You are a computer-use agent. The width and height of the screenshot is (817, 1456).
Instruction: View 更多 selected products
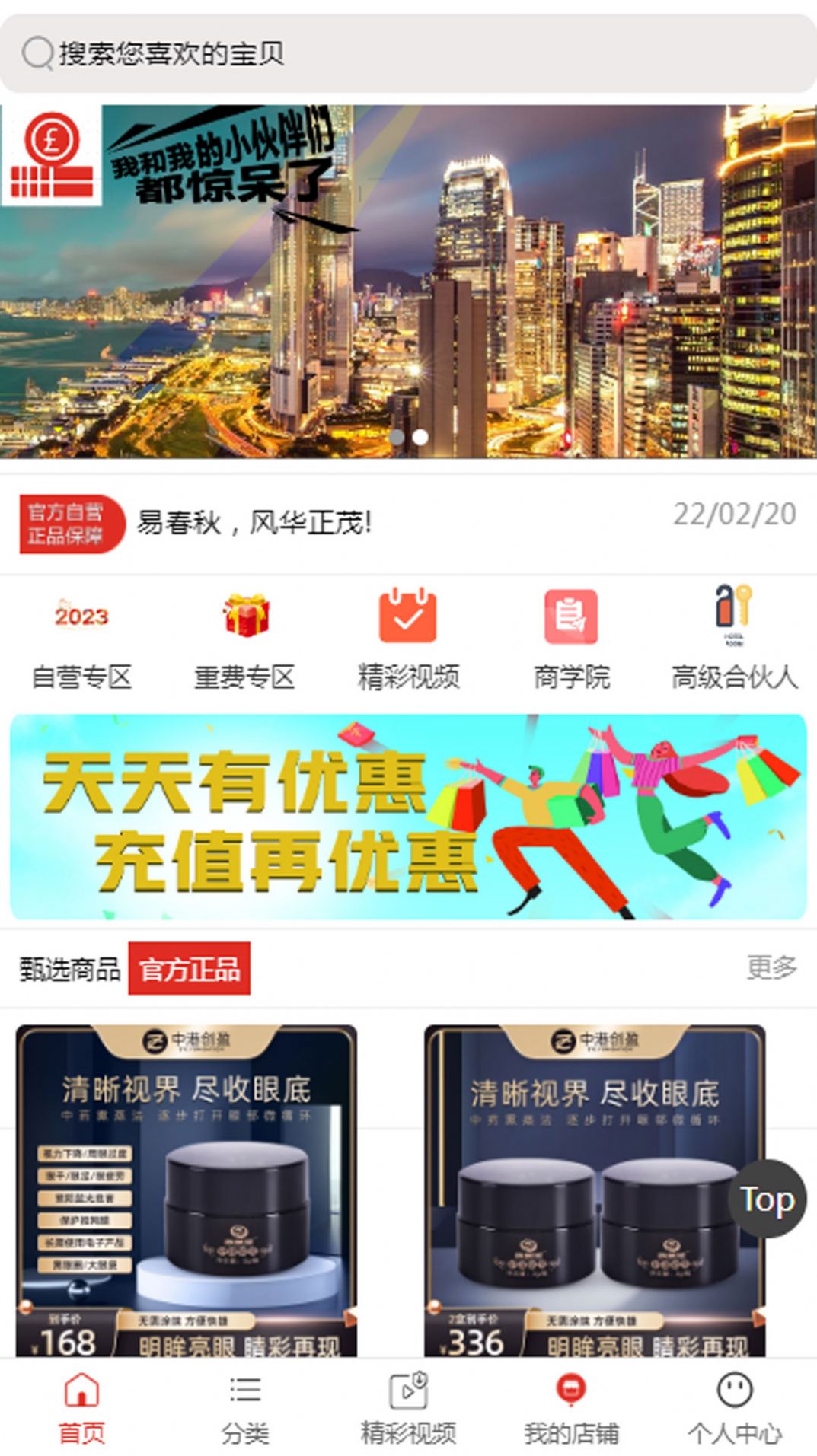point(771,967)
